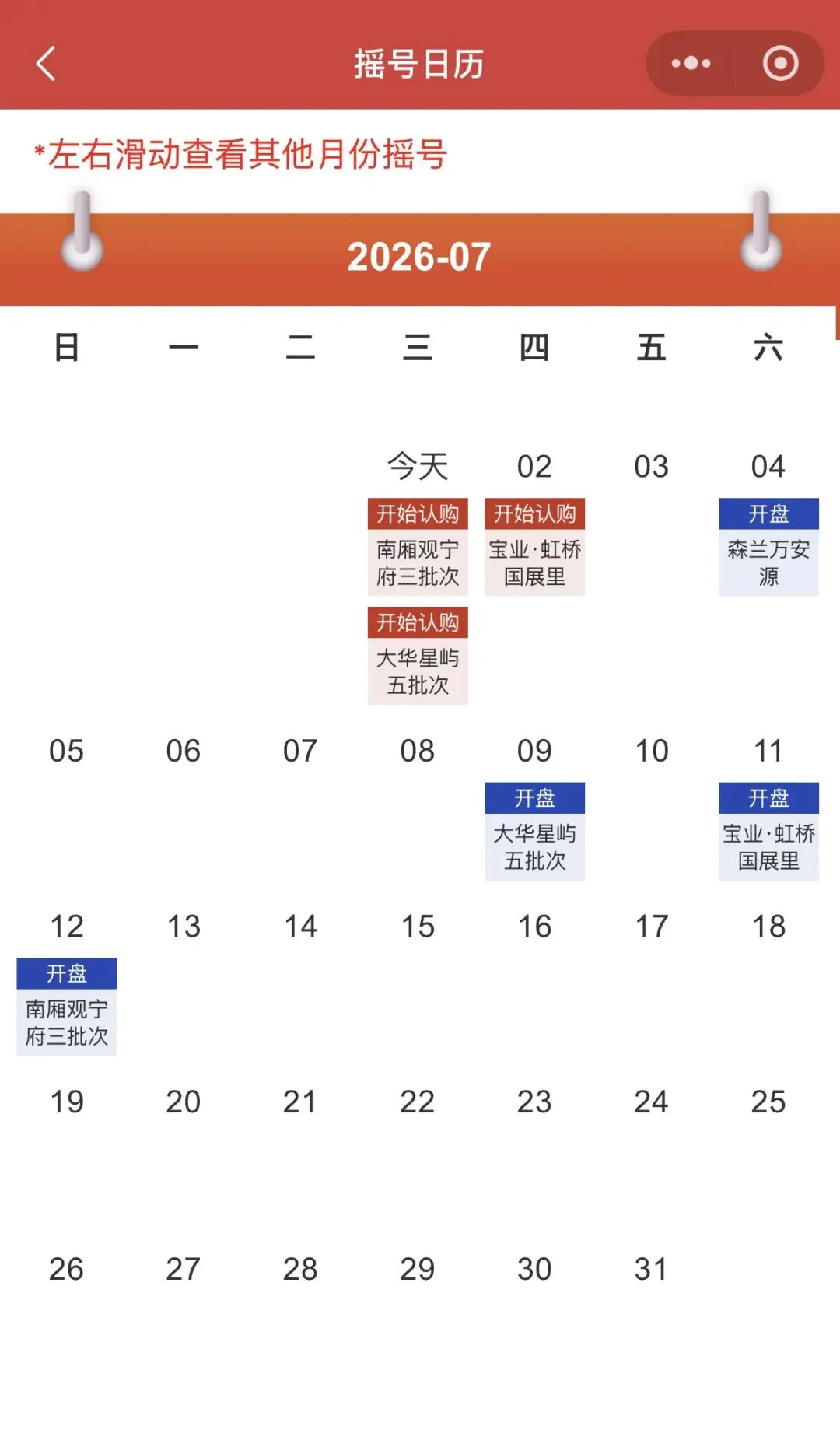The width and height of the screenshot is (840, 1433).
Task: Open 南厢观宁府三批次 开盘 entry on 12
Action: [x=67, y=1007]
